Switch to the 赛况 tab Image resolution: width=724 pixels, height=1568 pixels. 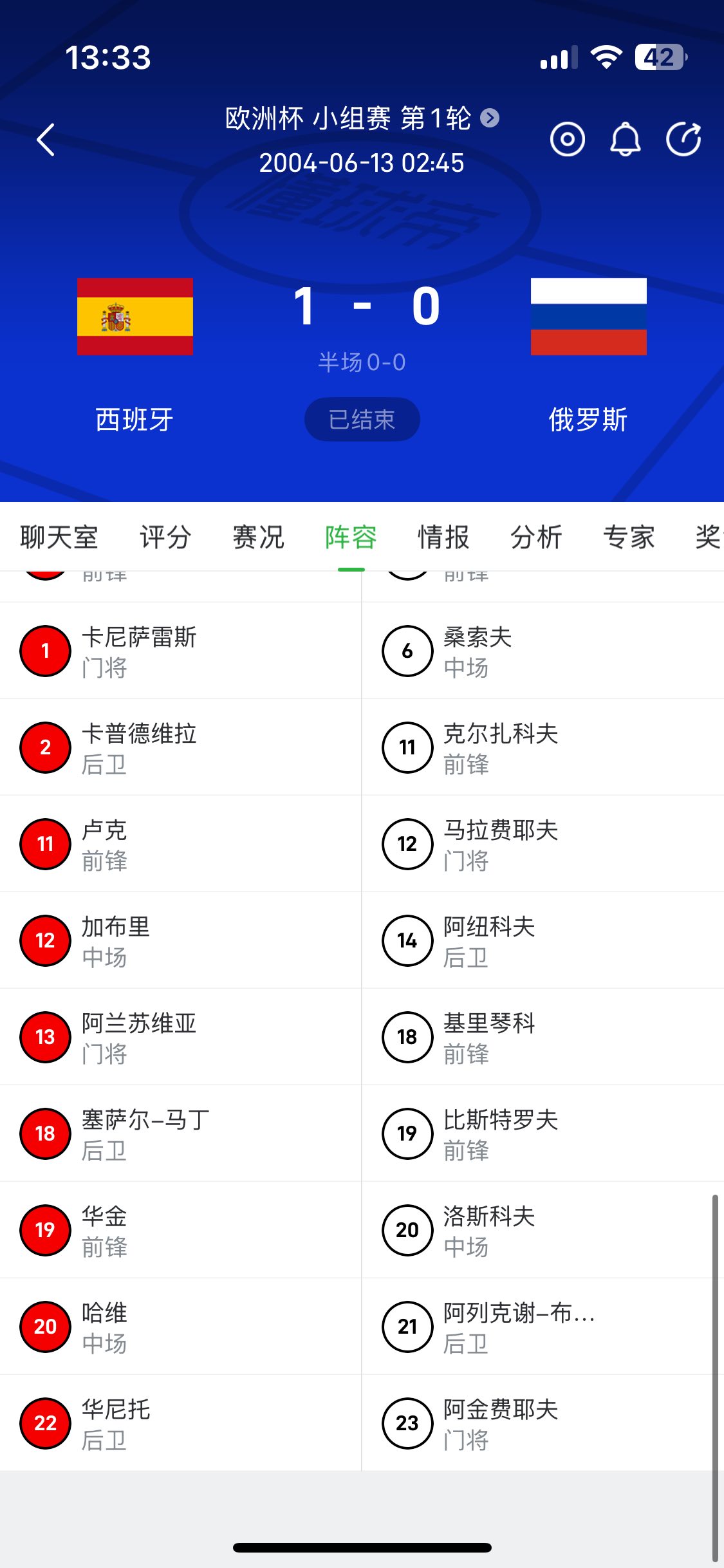(258, 537)
